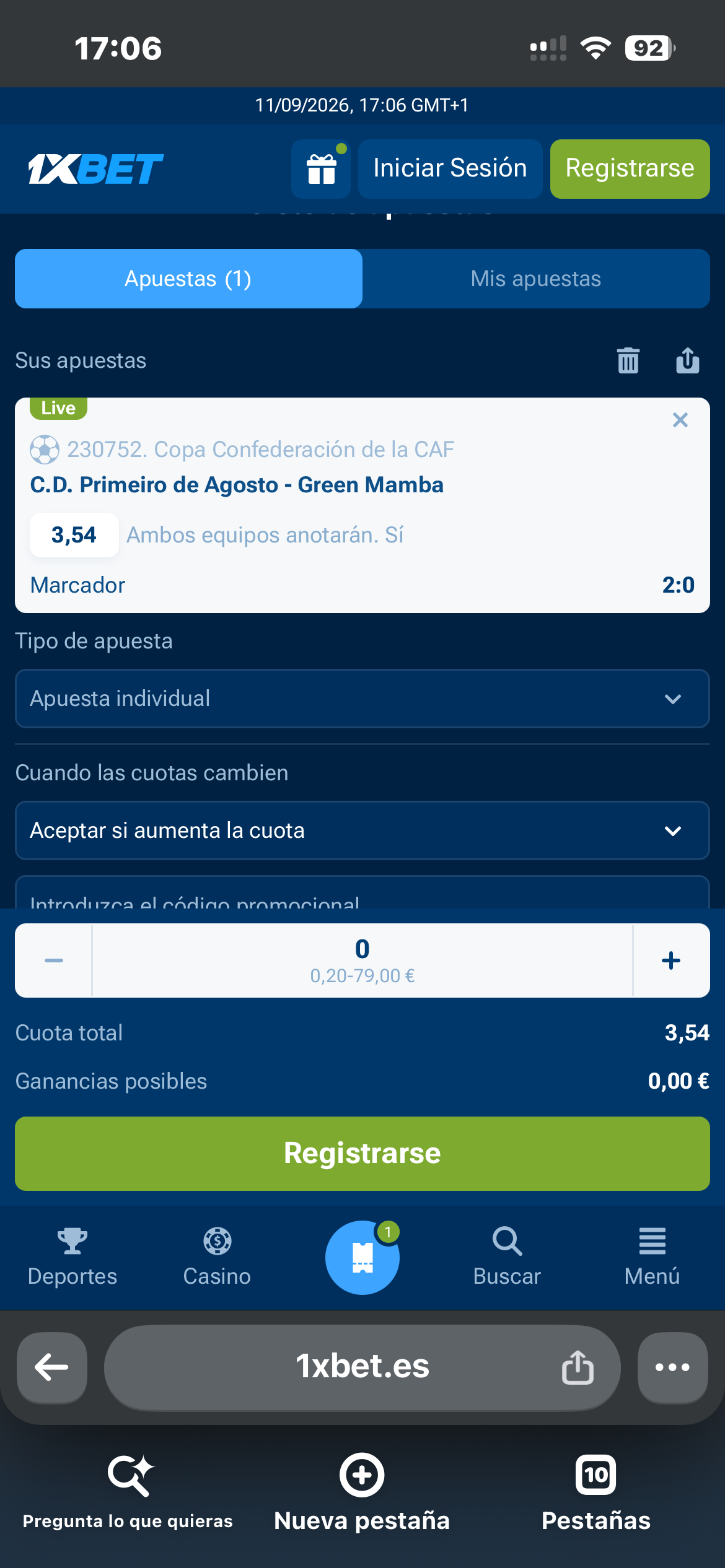Switch to the Mis apuestas tab
This screenshot has width=725, height=1568.
pyautogui.click(x=536, y=279)
